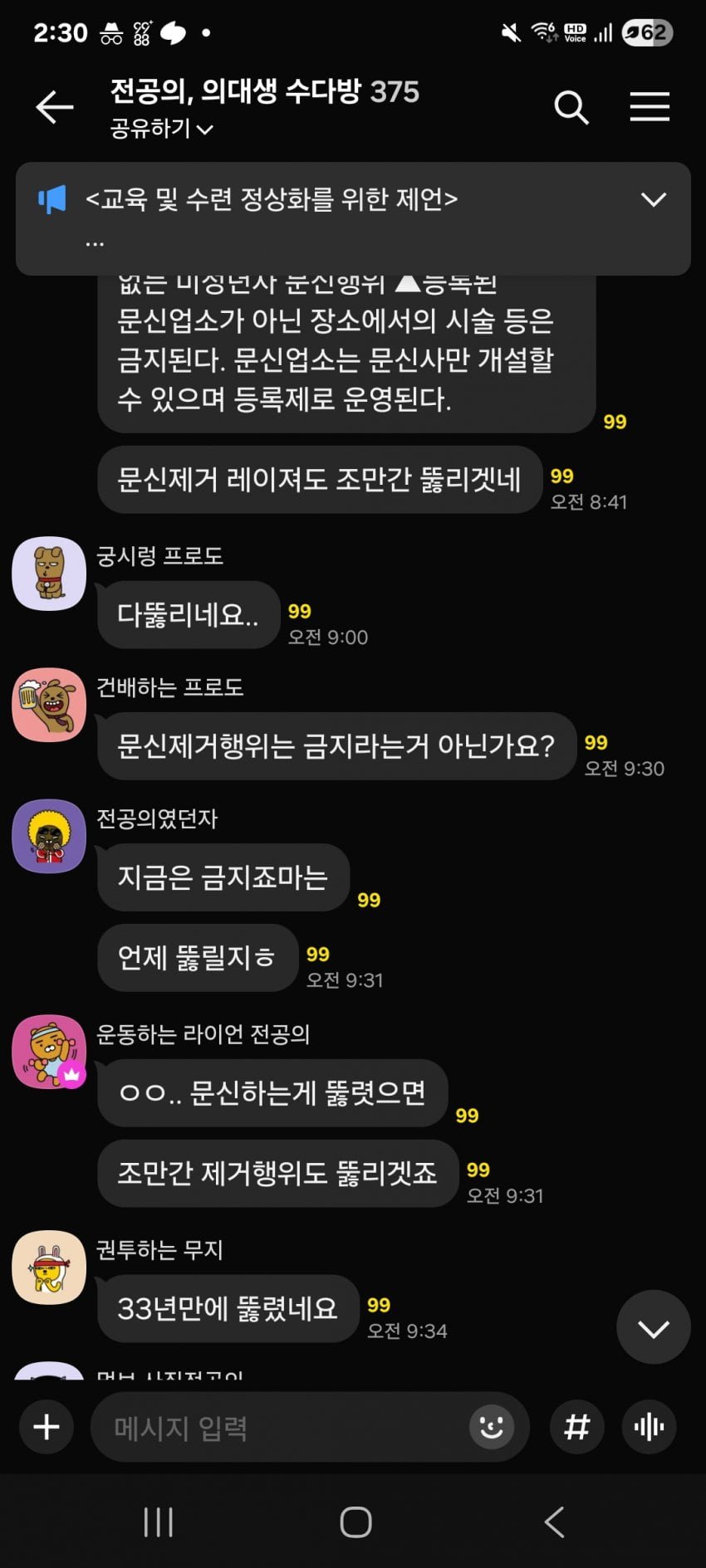View 전공의였던자's profile picture
706x1568 pixels.
(x=49, y=836)
